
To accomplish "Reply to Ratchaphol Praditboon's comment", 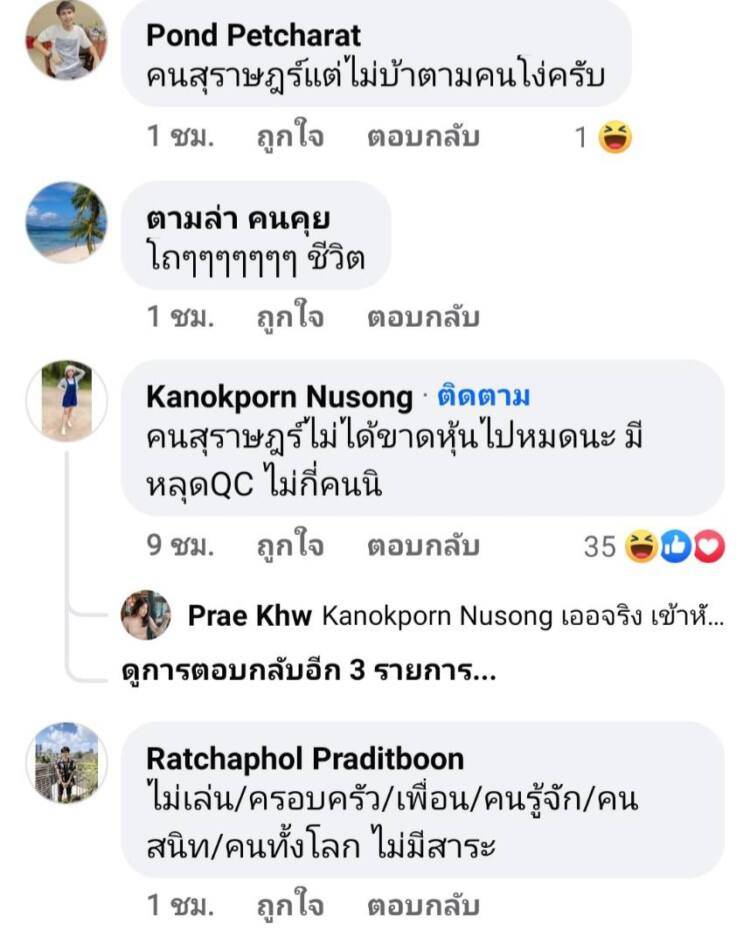I will [423, 906].
